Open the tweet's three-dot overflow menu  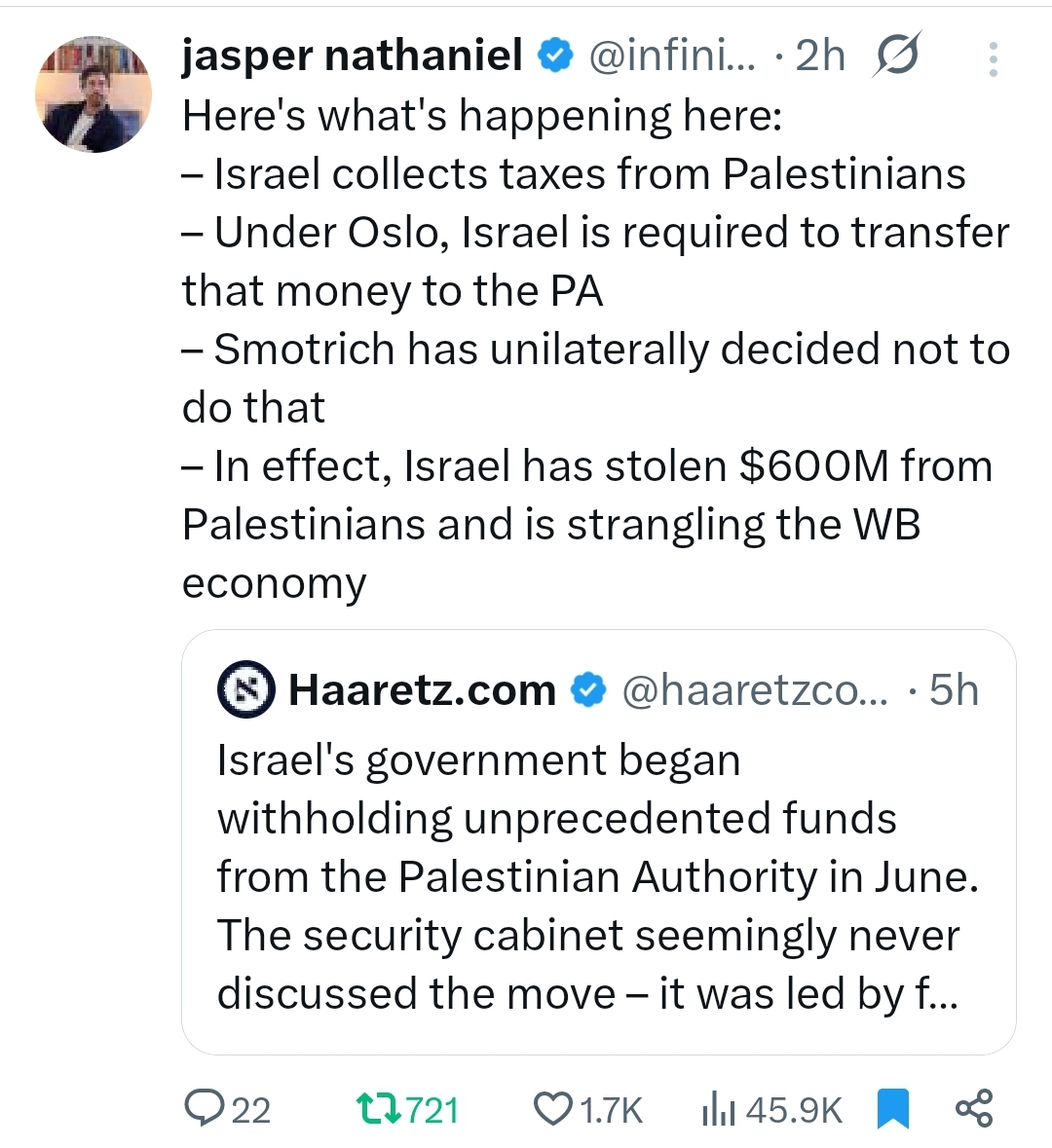click(993, 59)
